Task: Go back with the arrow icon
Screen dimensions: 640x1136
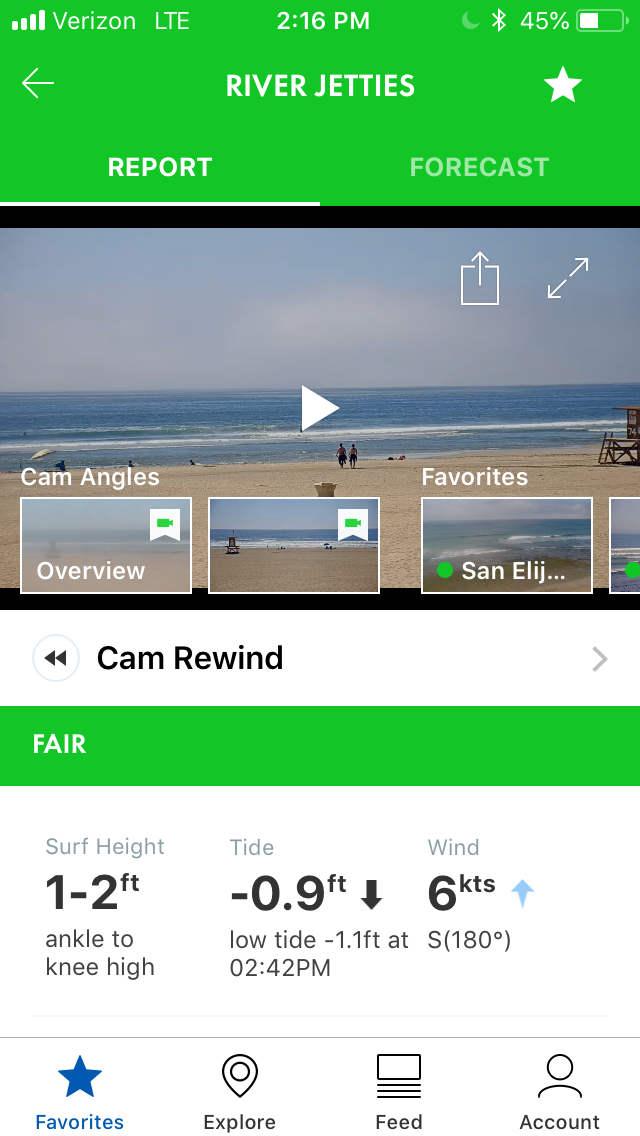Action: coord(38,84)
